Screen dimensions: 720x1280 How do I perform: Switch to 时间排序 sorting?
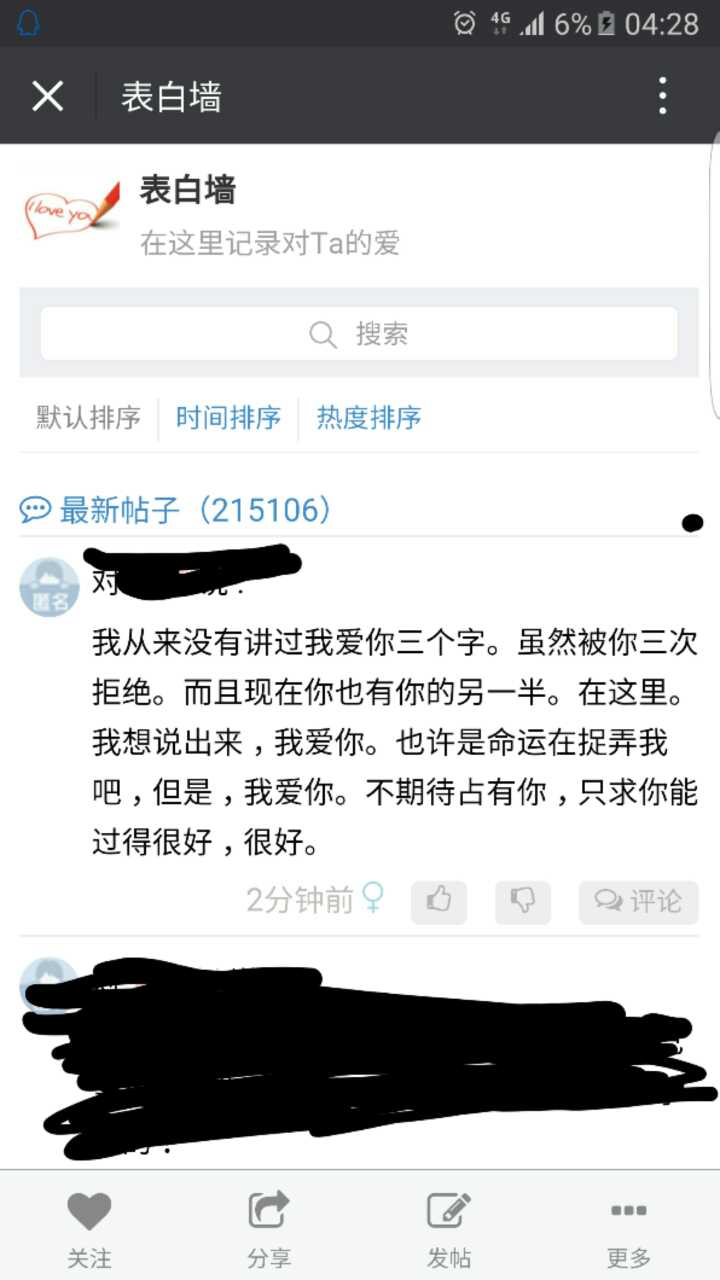(x=228, y=417)
